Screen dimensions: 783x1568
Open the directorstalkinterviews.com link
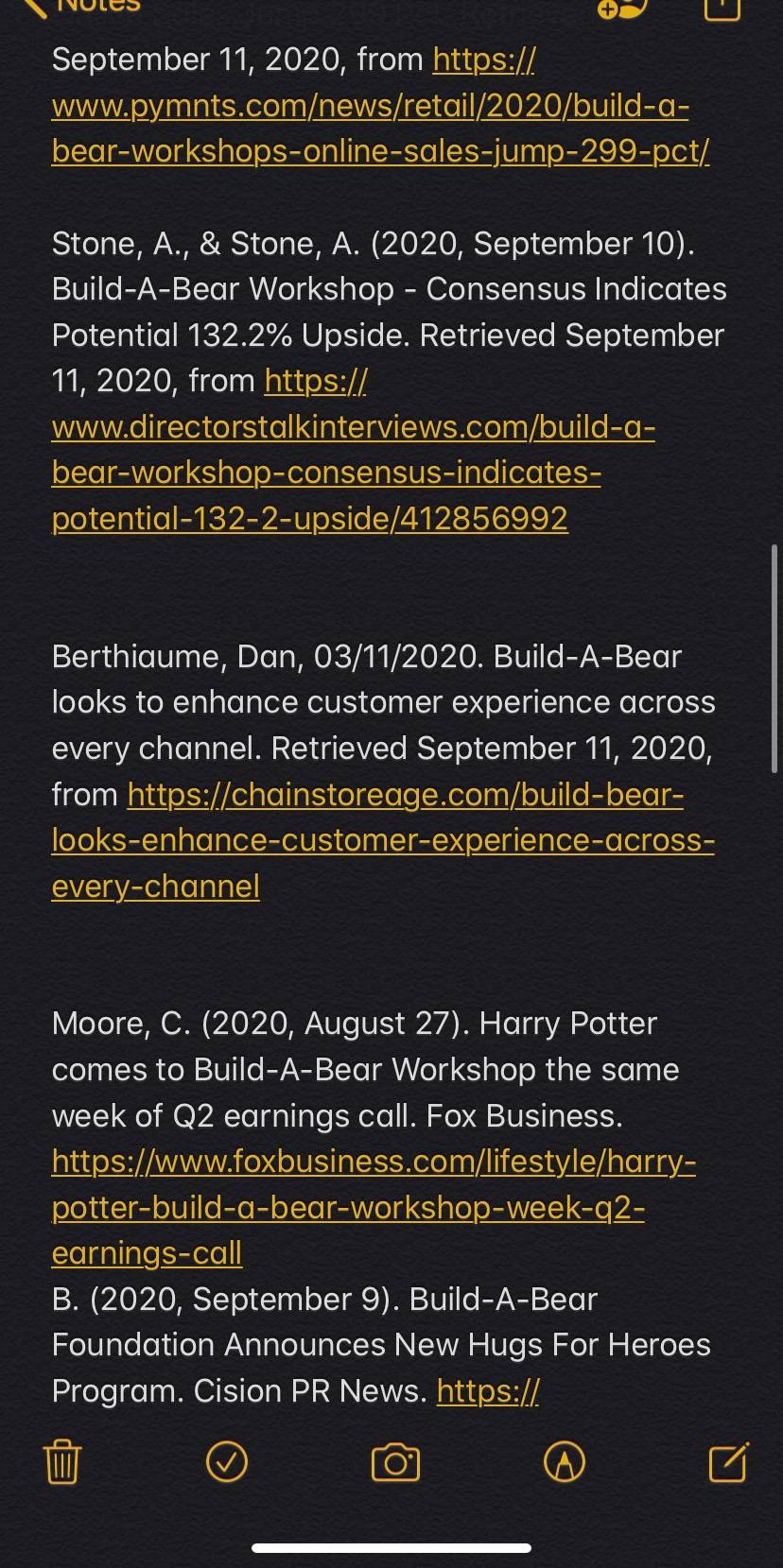point(354,450)
